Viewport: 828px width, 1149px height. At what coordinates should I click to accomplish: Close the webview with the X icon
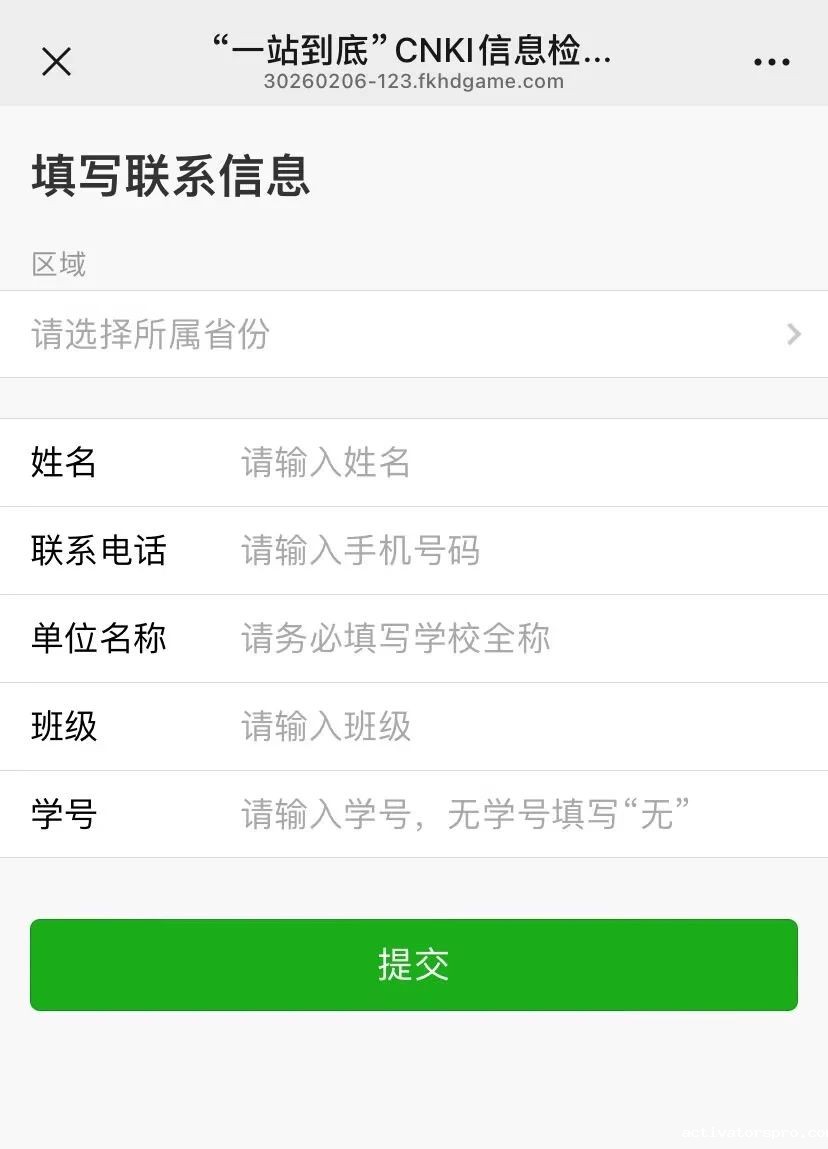point(56,62)
